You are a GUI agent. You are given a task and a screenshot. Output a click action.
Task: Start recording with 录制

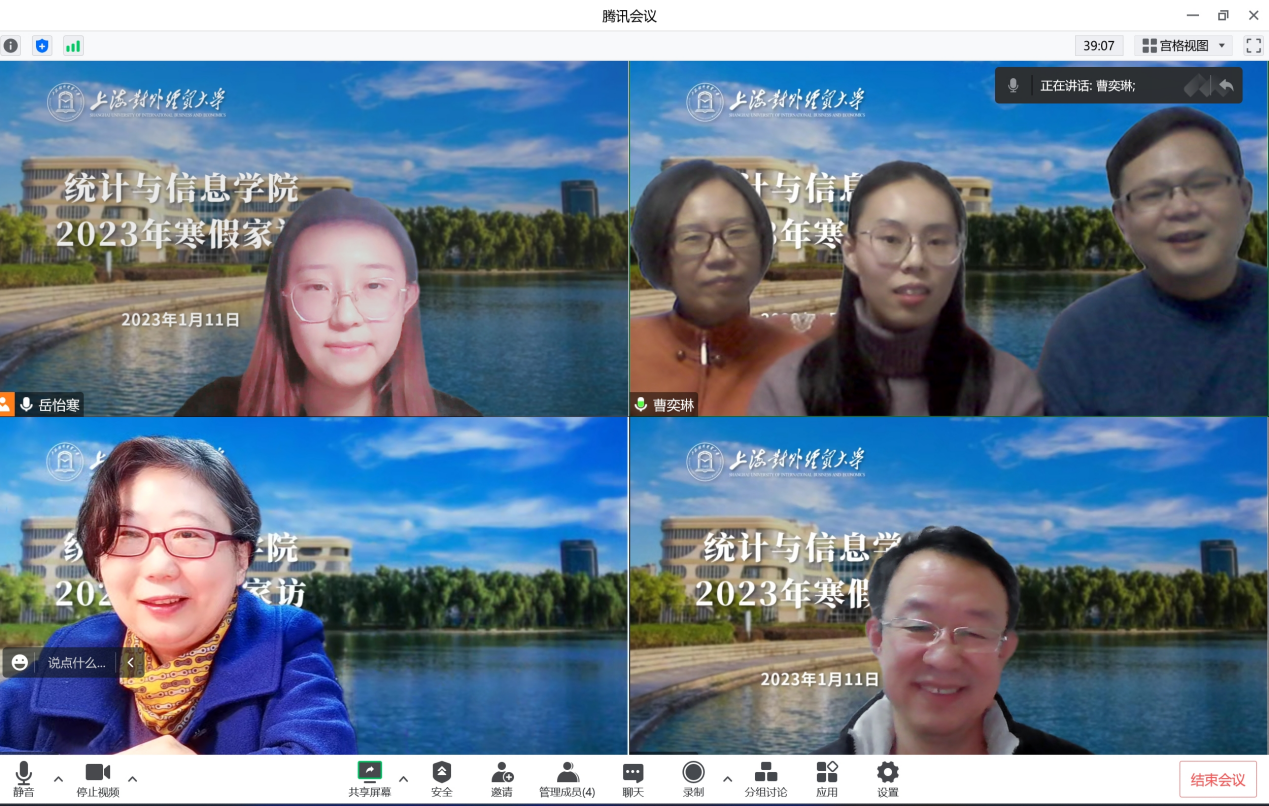tap(693, 779)
